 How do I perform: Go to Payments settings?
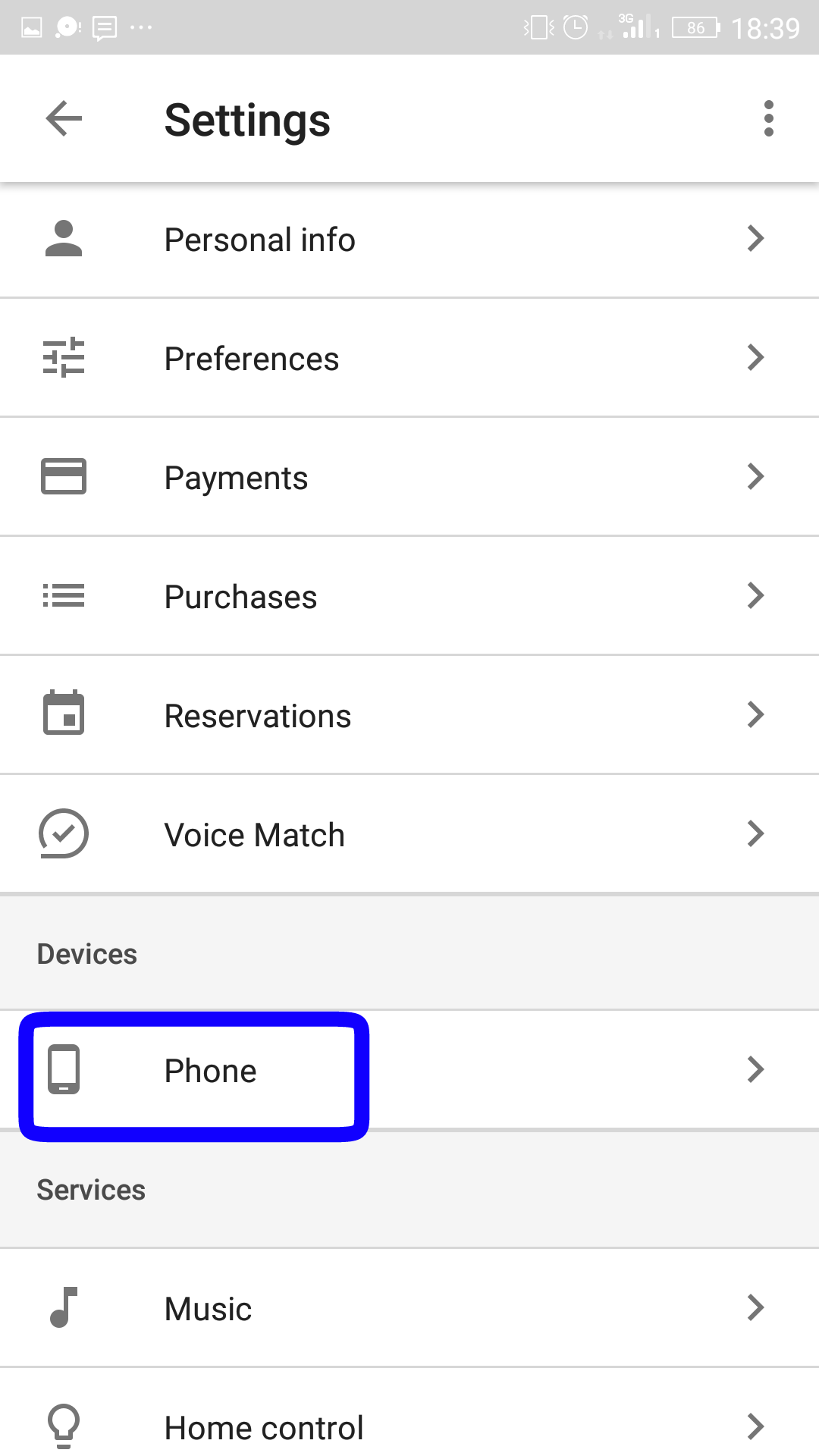409,477
